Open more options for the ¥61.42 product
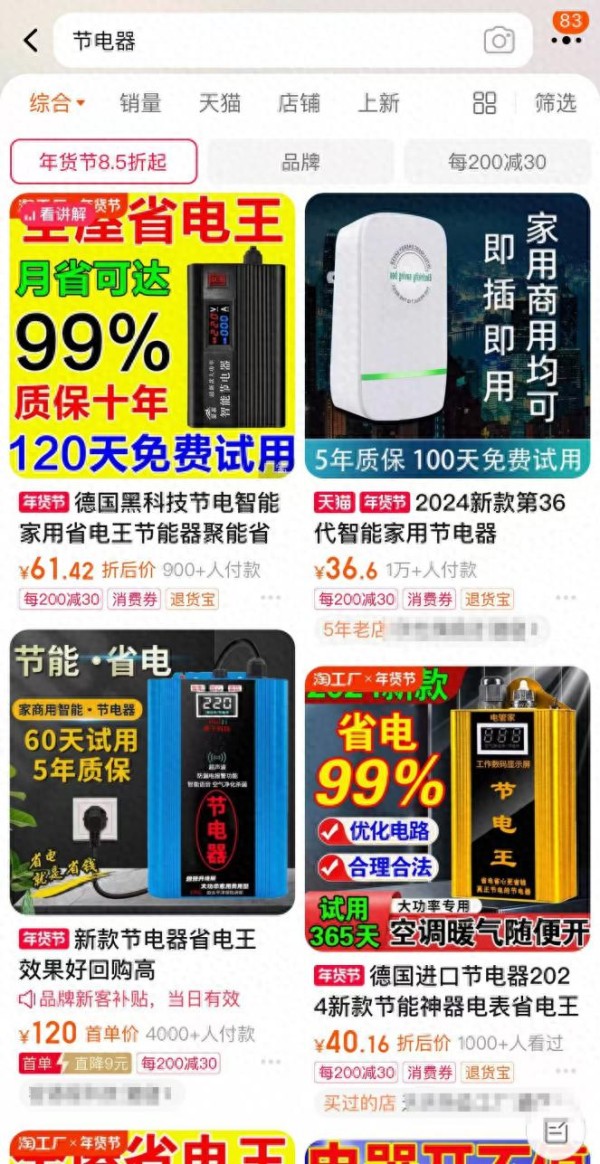600x1164 pixels. click(x=270, y=599)
